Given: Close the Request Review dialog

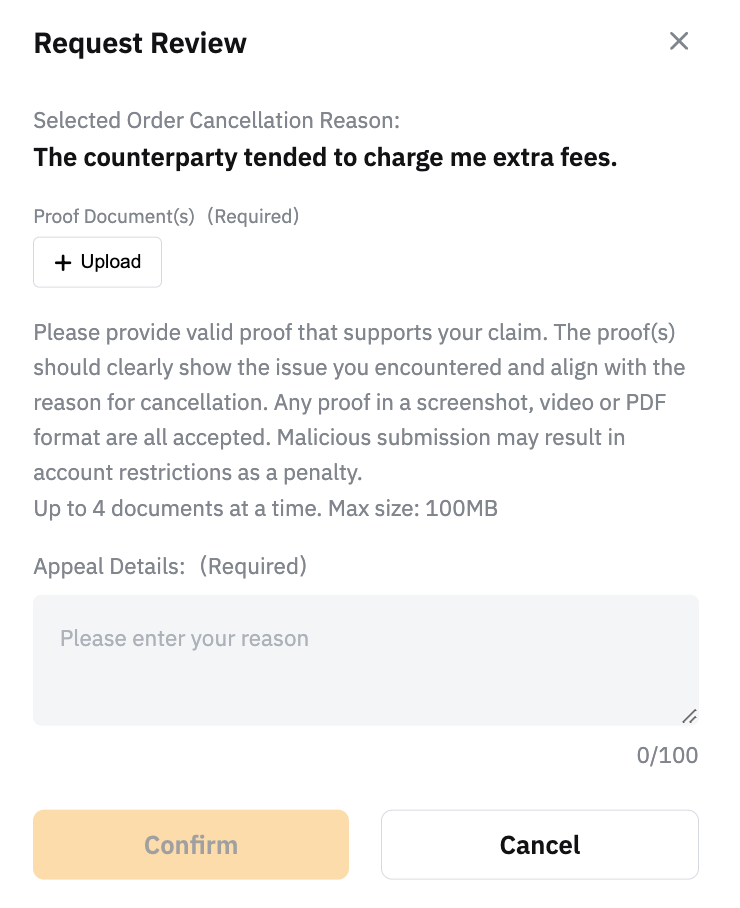Looking at the screenshot, I should point(679,41).
